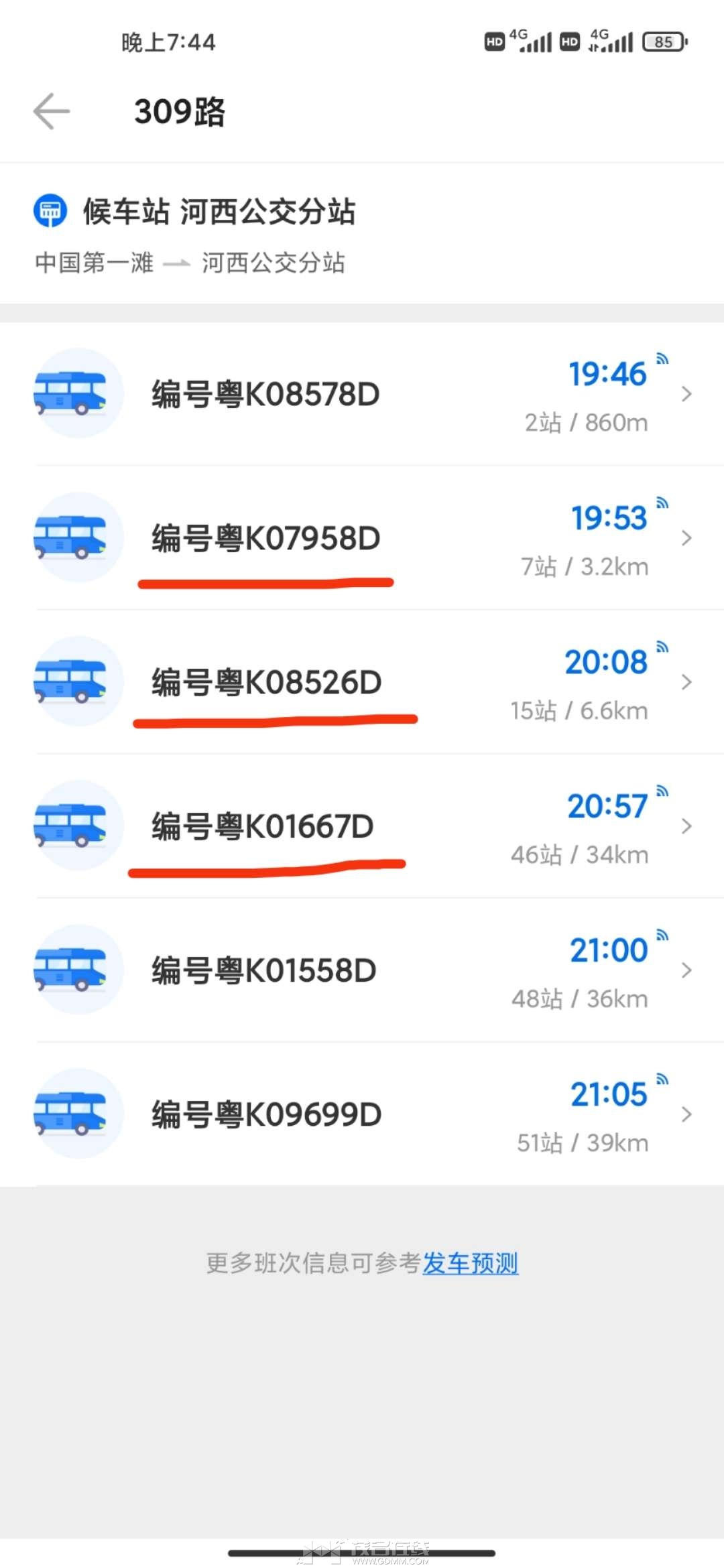Open bus 粤K07958D arriving at 19:53

point(362,538)
